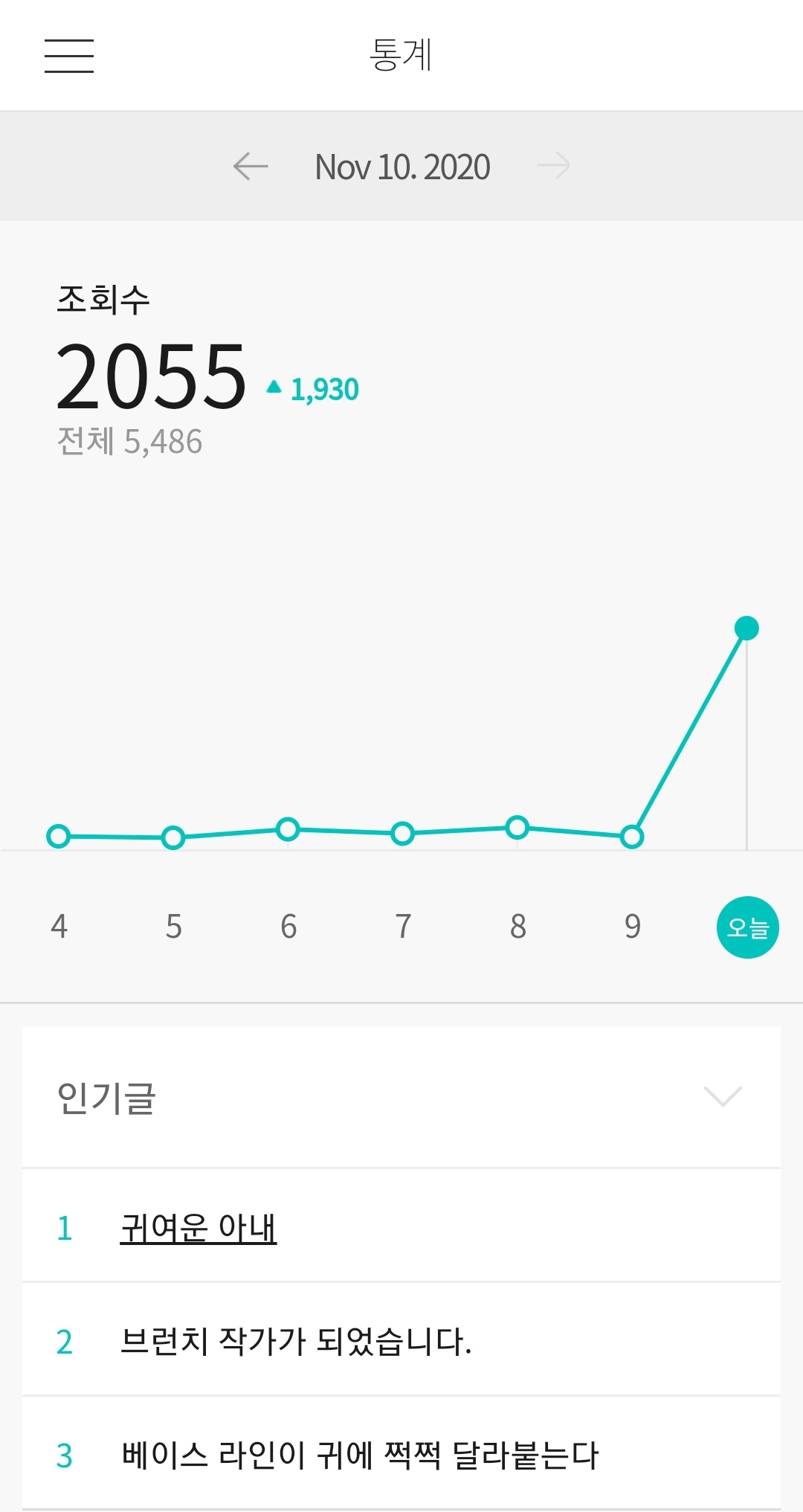The width and height of the screenshot is (803, 1512).
Task: Click the total views count 전체 5,486
Action: point(131,440)
